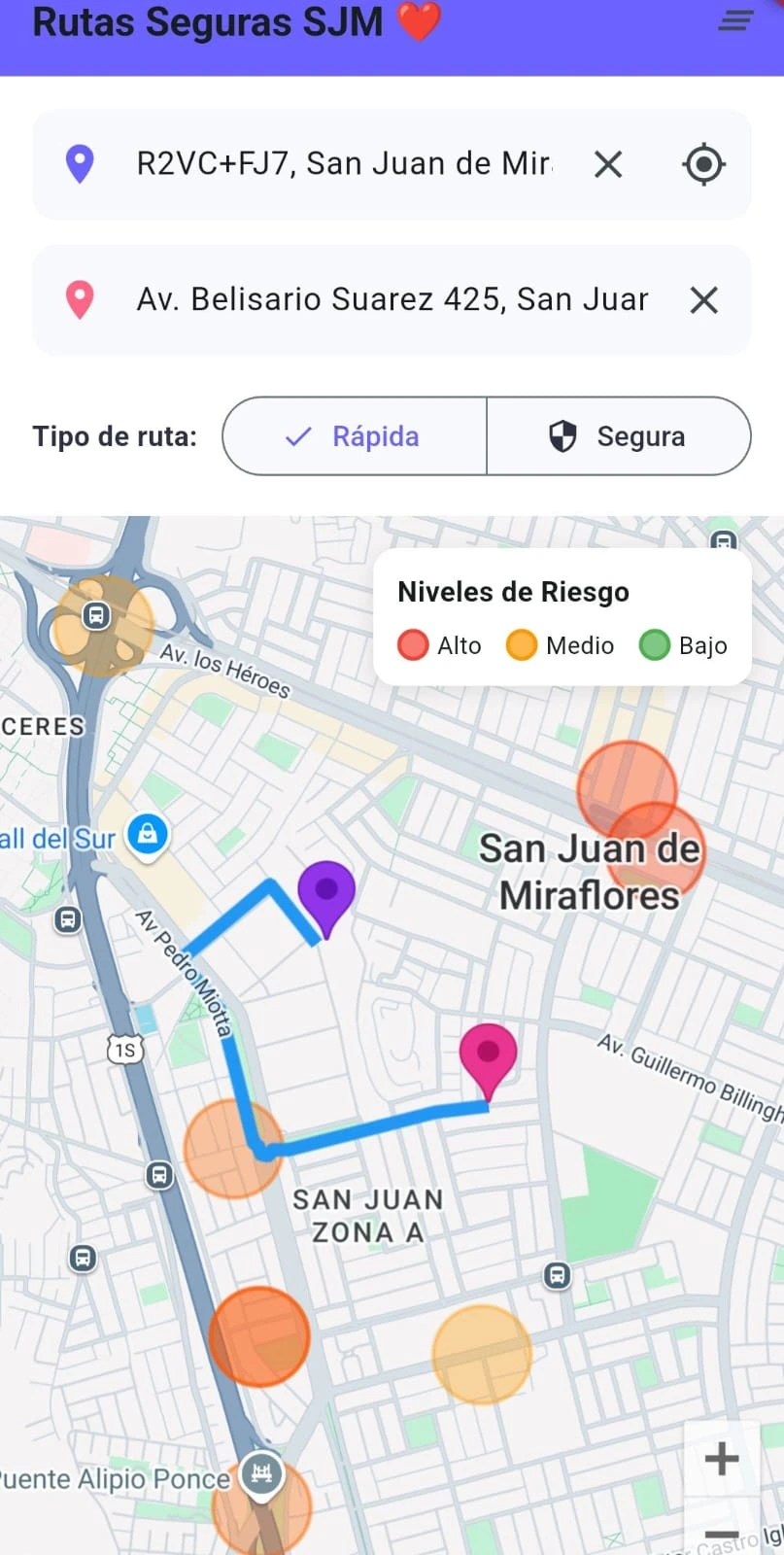Select the crosshair icon to use current location
The height and width of the screenshot is (1555, 784).
click(x=702, y=164)
